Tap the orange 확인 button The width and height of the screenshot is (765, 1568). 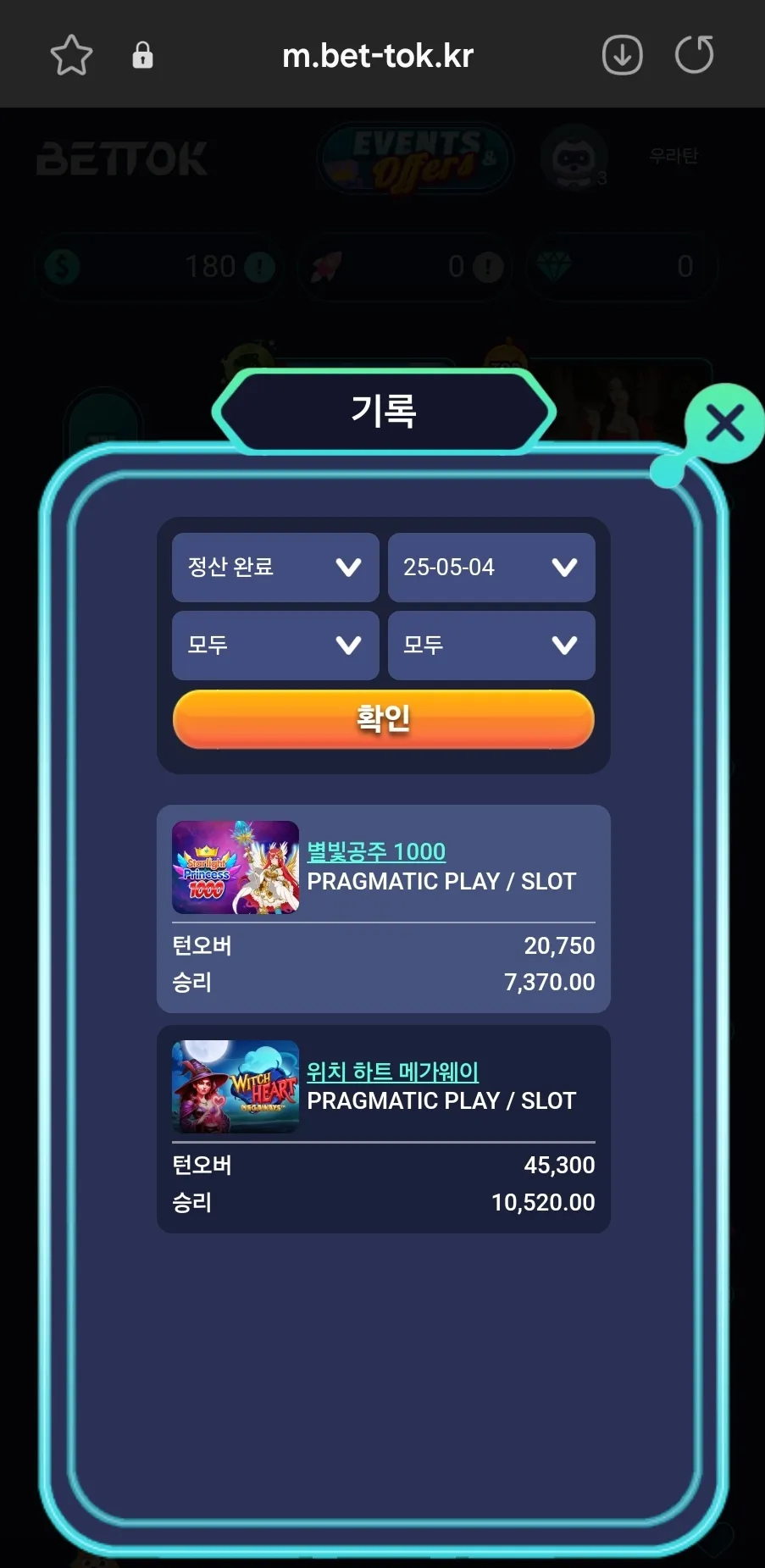(383, 719)
